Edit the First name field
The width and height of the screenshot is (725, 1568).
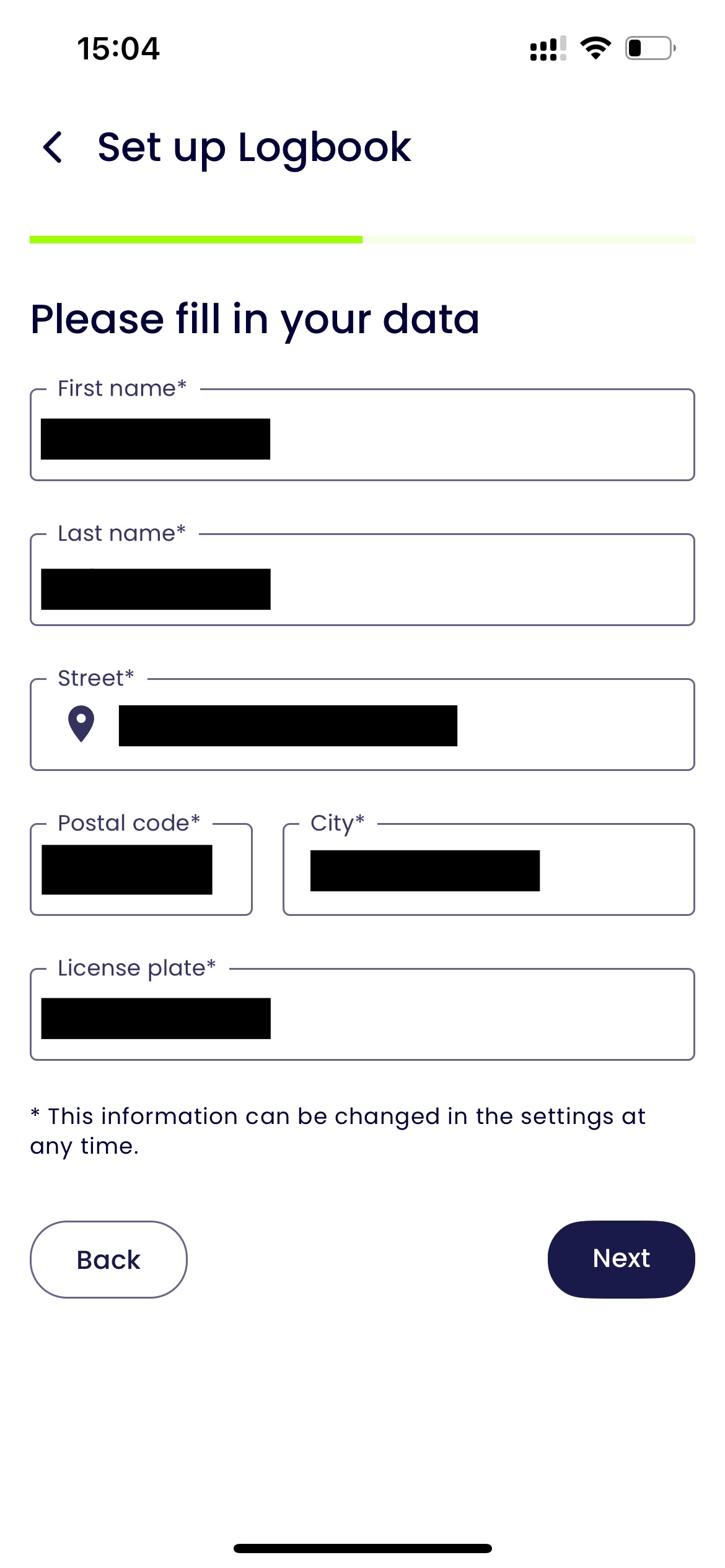[x=362, y=435]
